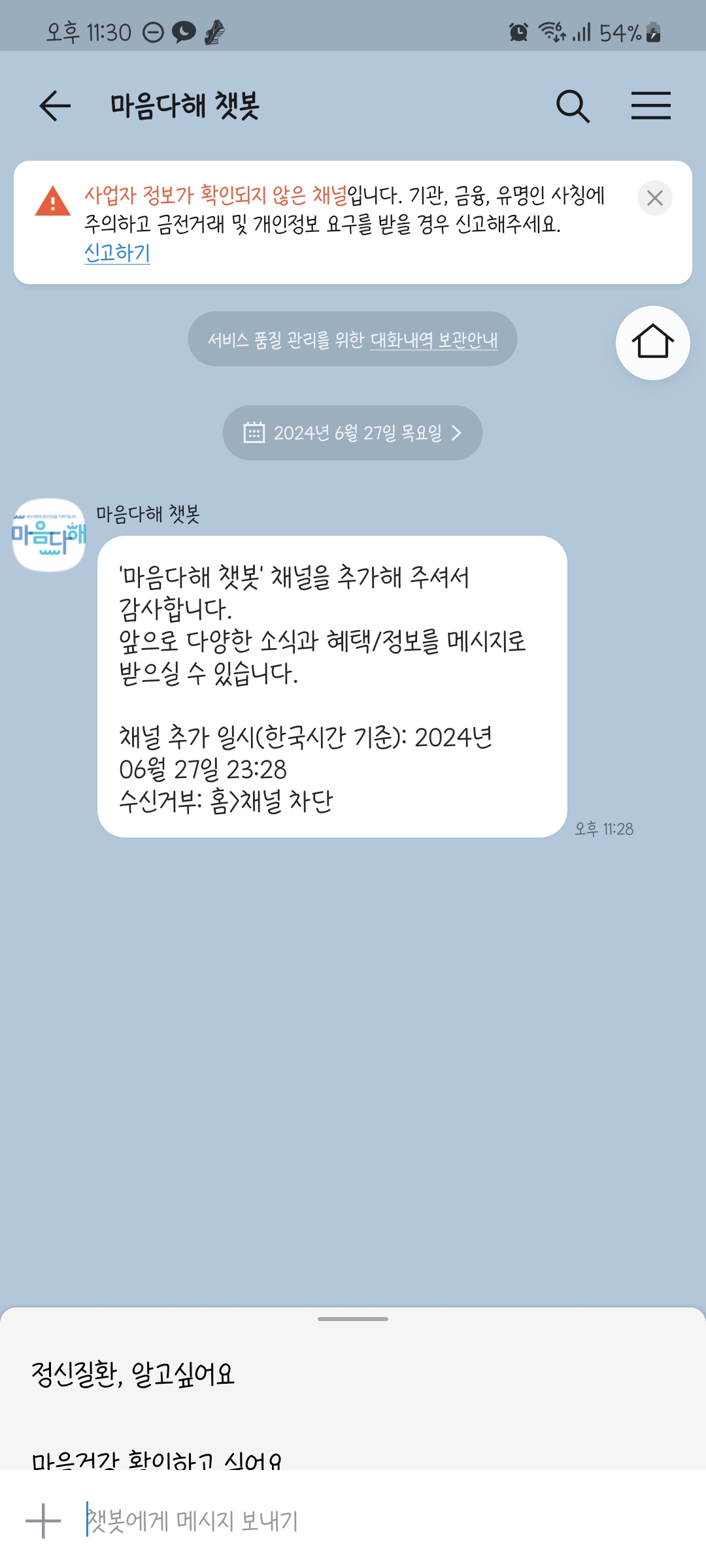Tap the bottom sheet drag handle
706x1568 pixels.
(x=352, y=1319)
